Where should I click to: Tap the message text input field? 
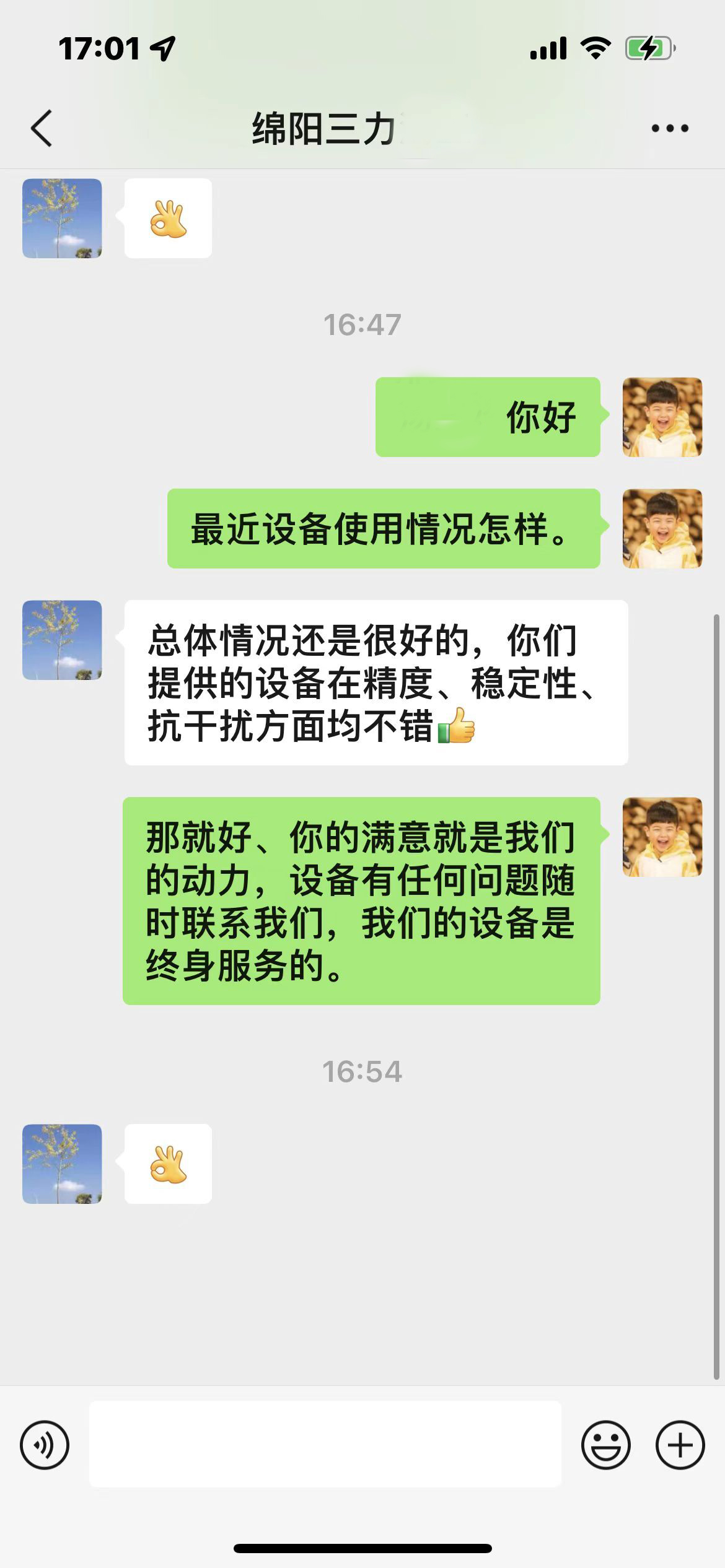(x=325, y=1444)
